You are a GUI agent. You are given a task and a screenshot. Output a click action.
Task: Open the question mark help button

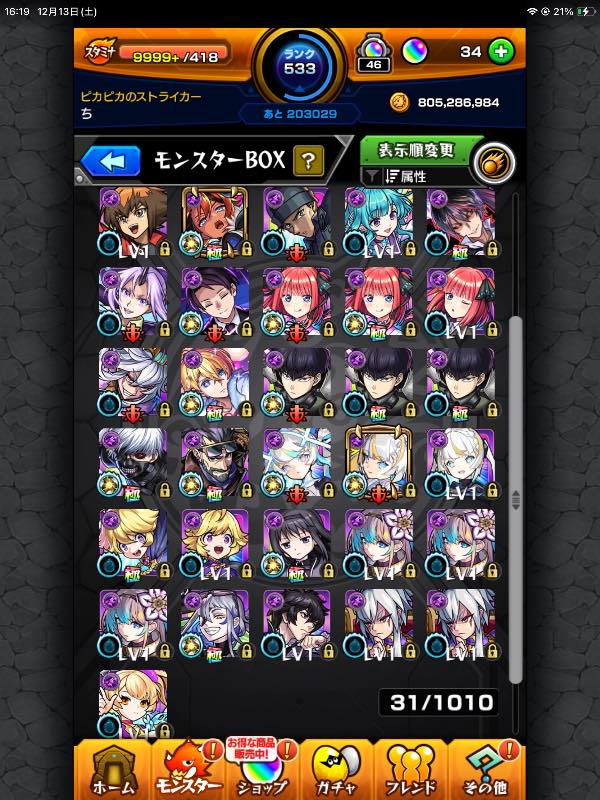click(310, 160)
